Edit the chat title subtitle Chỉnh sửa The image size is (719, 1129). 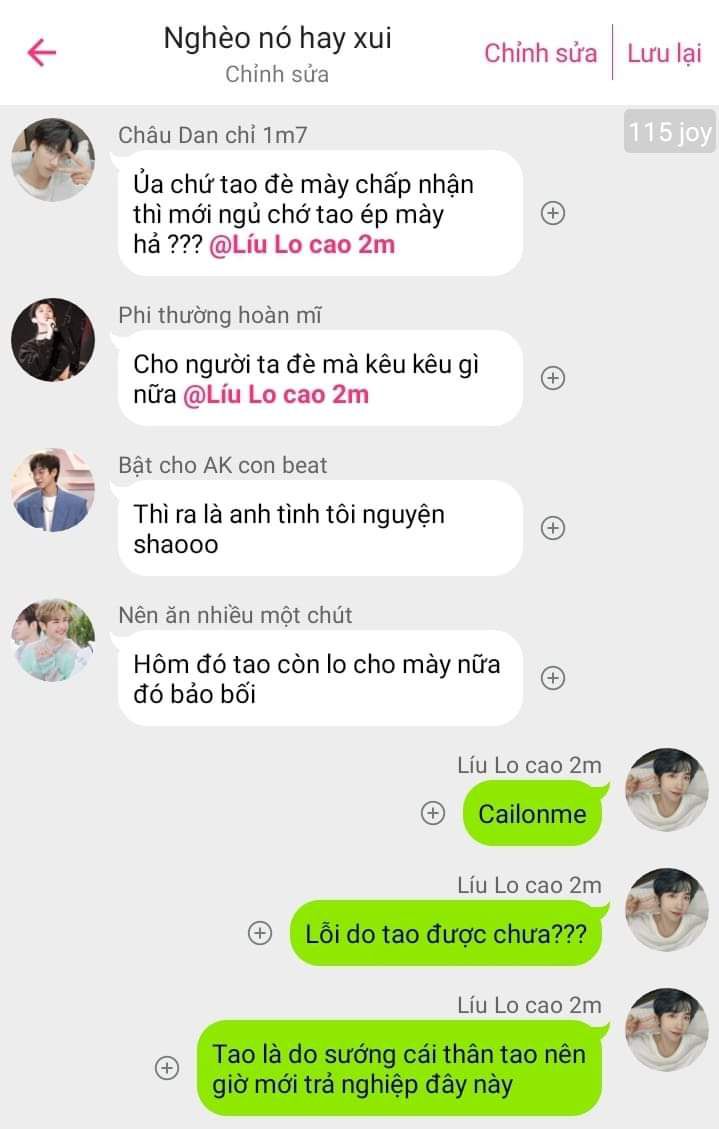coord(277,74)
